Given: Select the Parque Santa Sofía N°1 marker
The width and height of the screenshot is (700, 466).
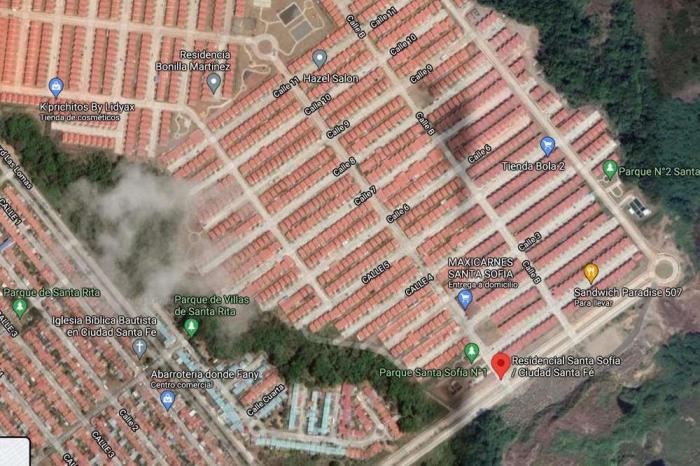Looking at the screenshot, I should point(471,352).
